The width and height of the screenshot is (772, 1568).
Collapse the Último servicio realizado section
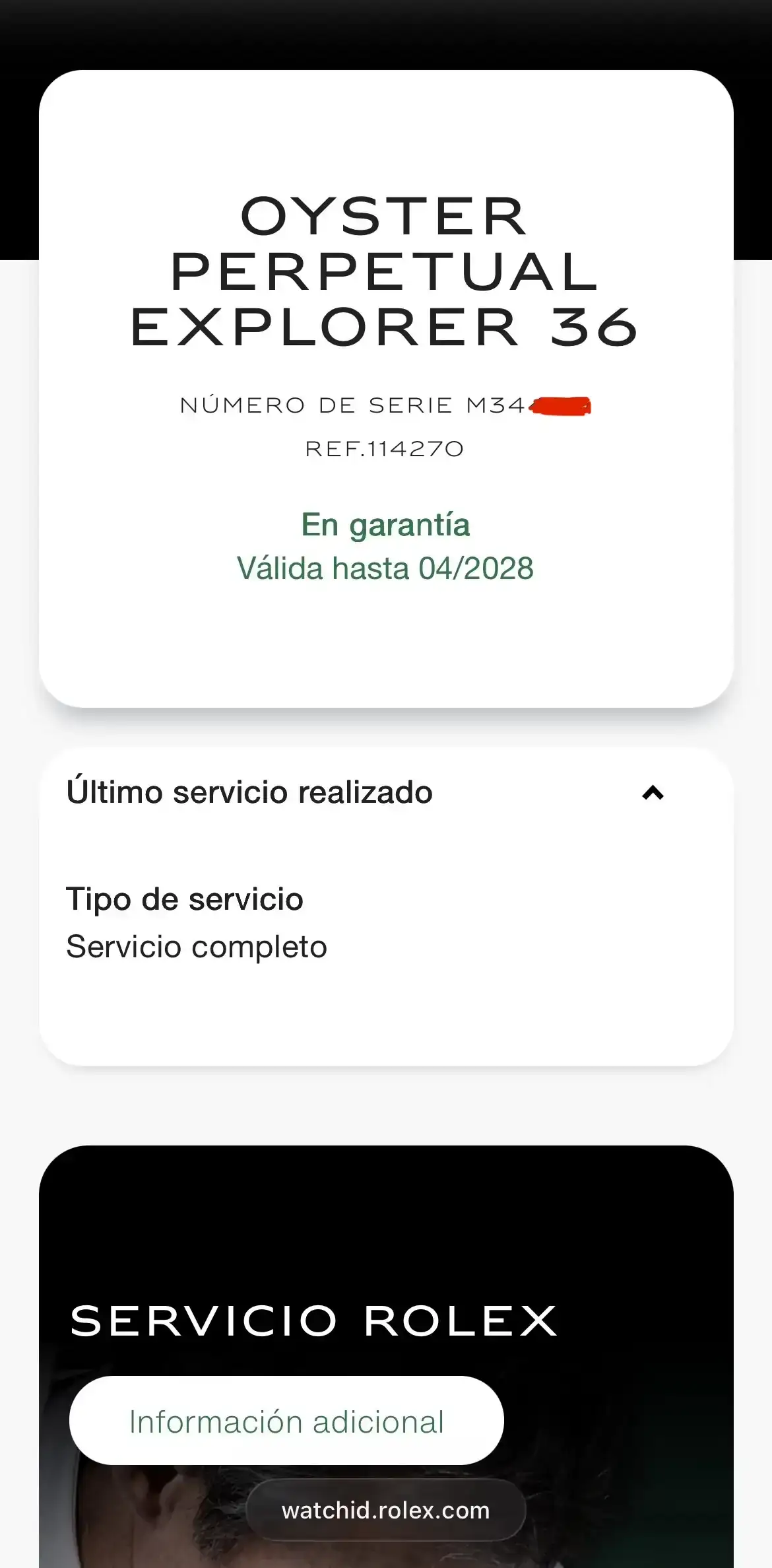pyautogui.click(x=653, y=793)
